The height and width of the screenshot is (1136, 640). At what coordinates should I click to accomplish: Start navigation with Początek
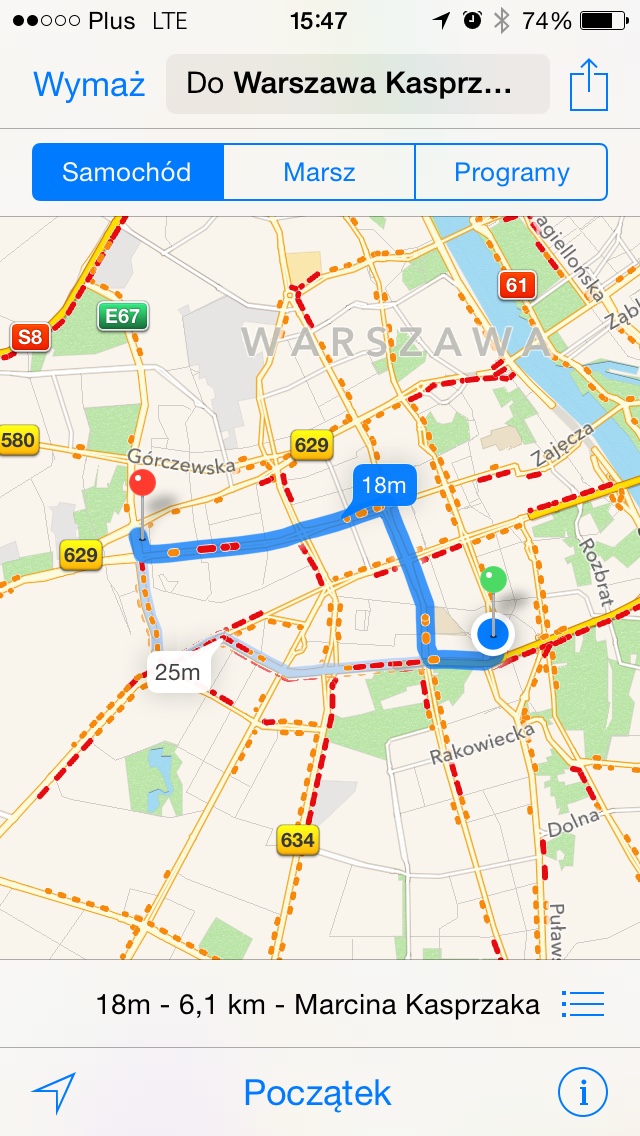point(318,1093)
